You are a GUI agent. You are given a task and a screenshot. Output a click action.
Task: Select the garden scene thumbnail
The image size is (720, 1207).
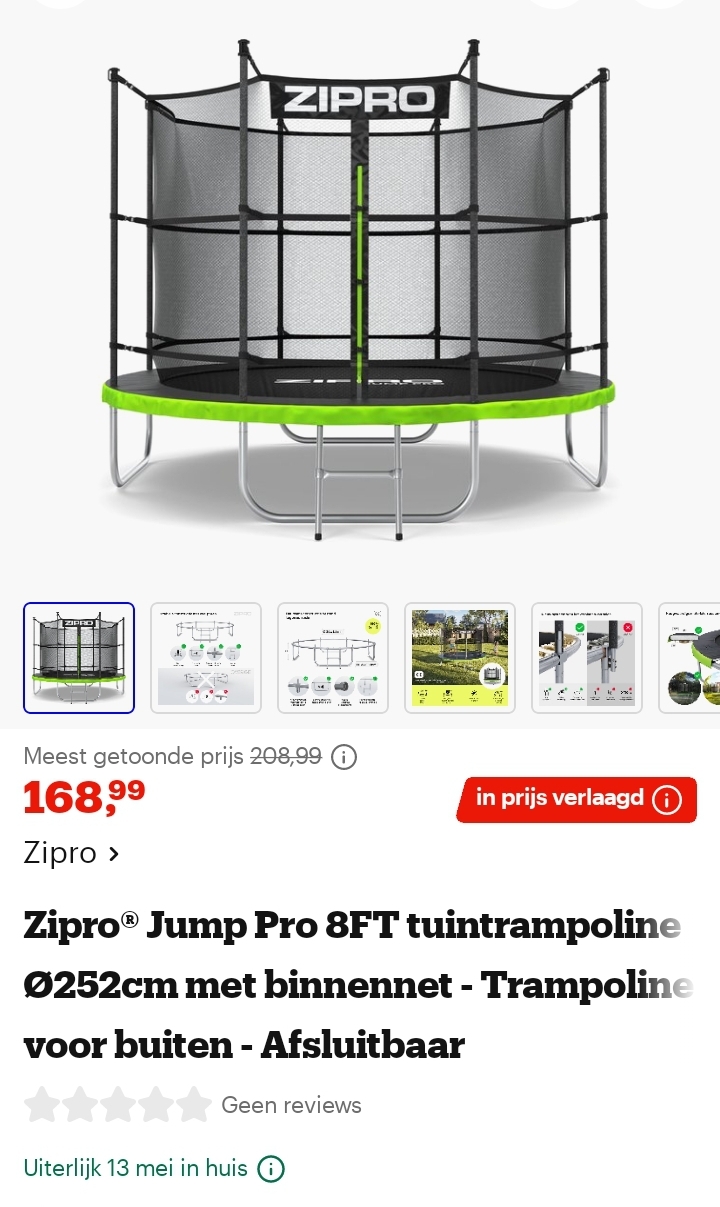point(459,657)
